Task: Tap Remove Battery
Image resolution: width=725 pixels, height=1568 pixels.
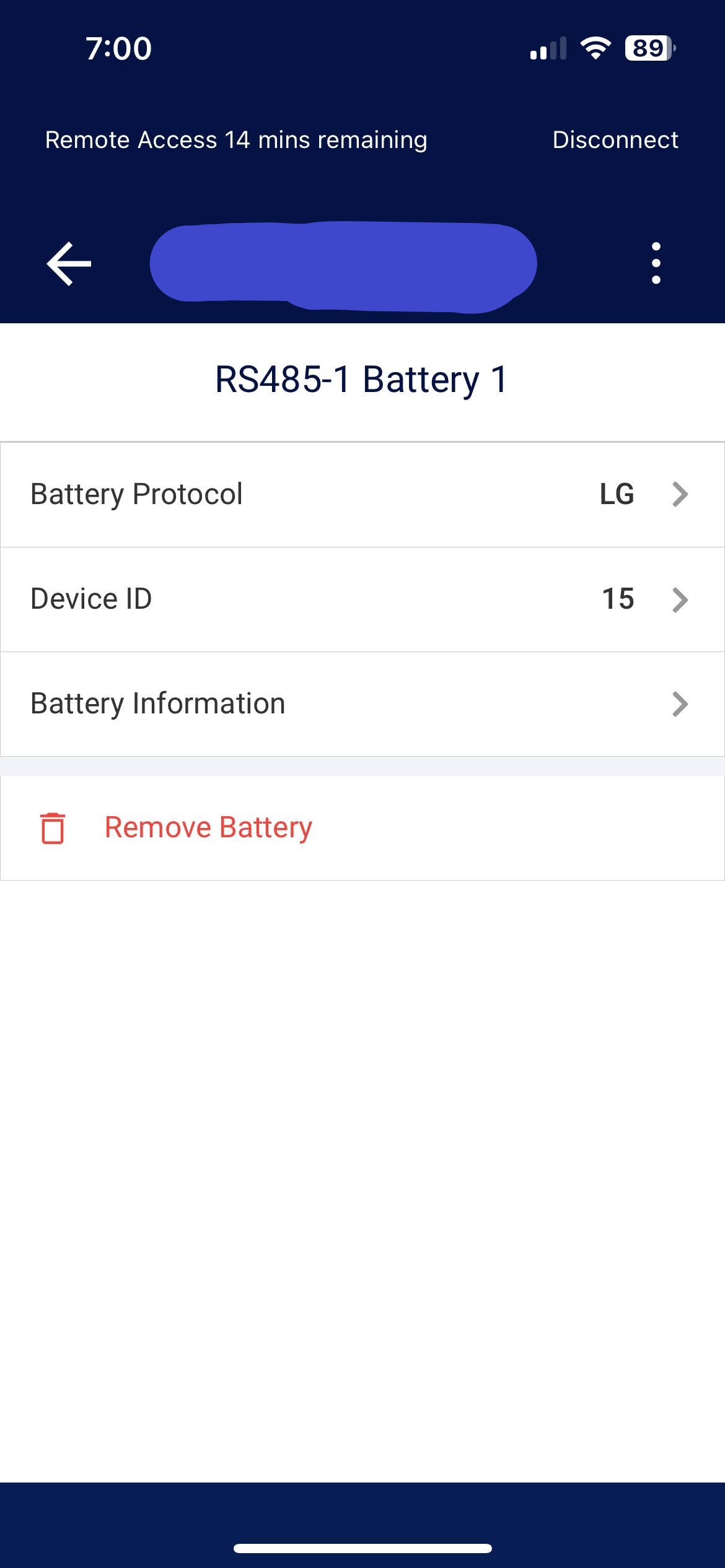Action: click(x=208, y=827)
